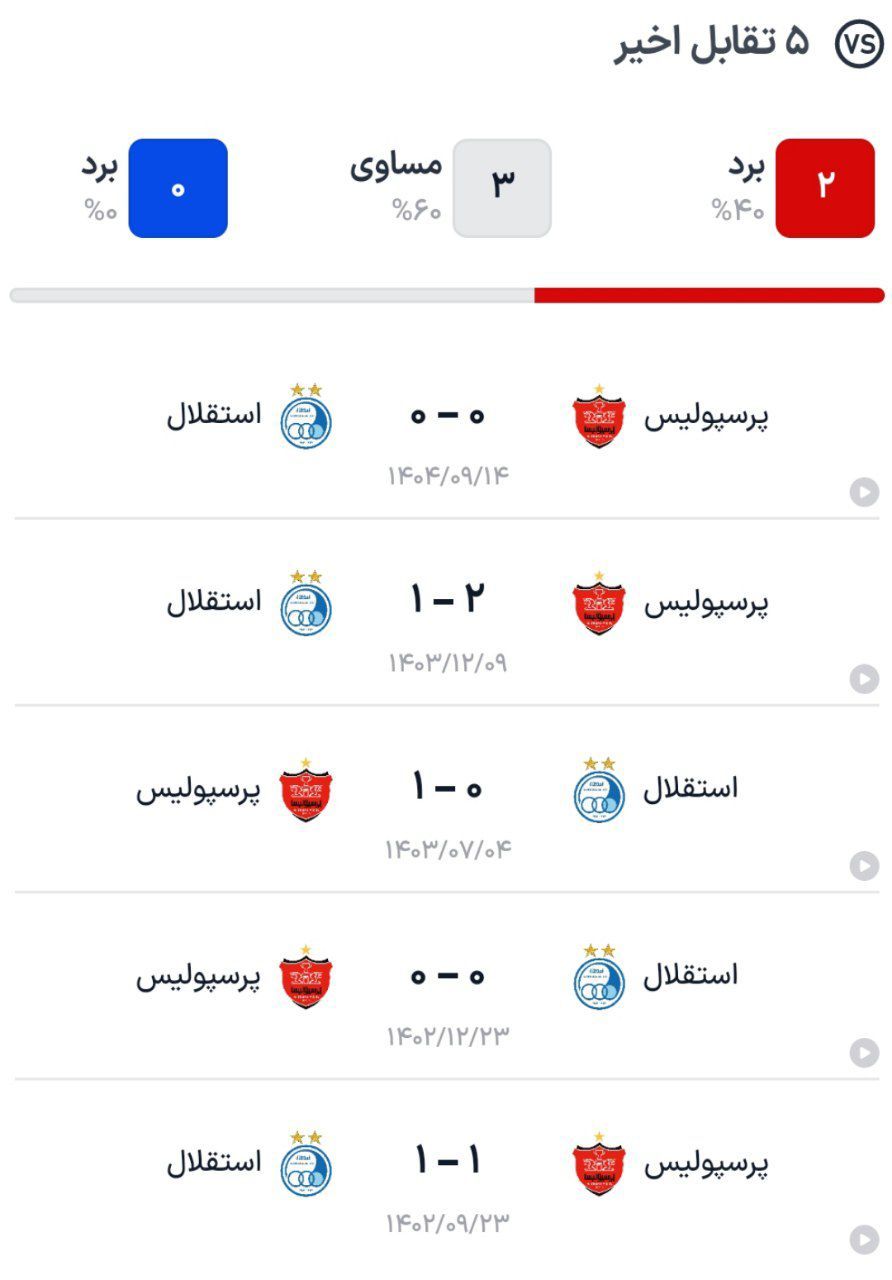
Task: Open the 1–1 Persepolis vs Esteghlal match
Action: [x=447, y=1161]
